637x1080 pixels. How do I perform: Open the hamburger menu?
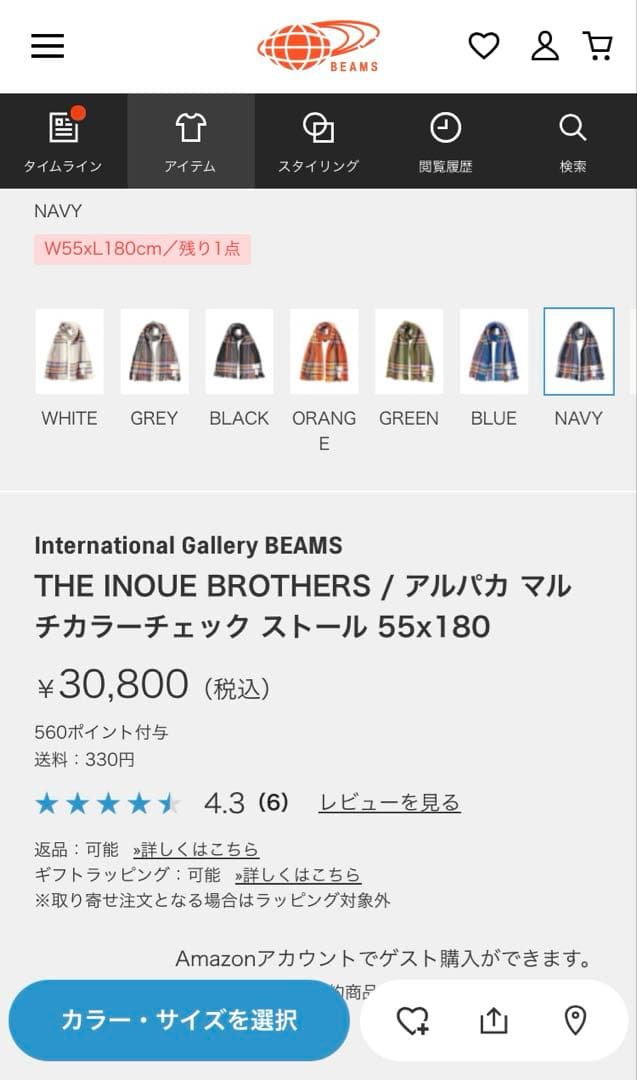[47, 46]
